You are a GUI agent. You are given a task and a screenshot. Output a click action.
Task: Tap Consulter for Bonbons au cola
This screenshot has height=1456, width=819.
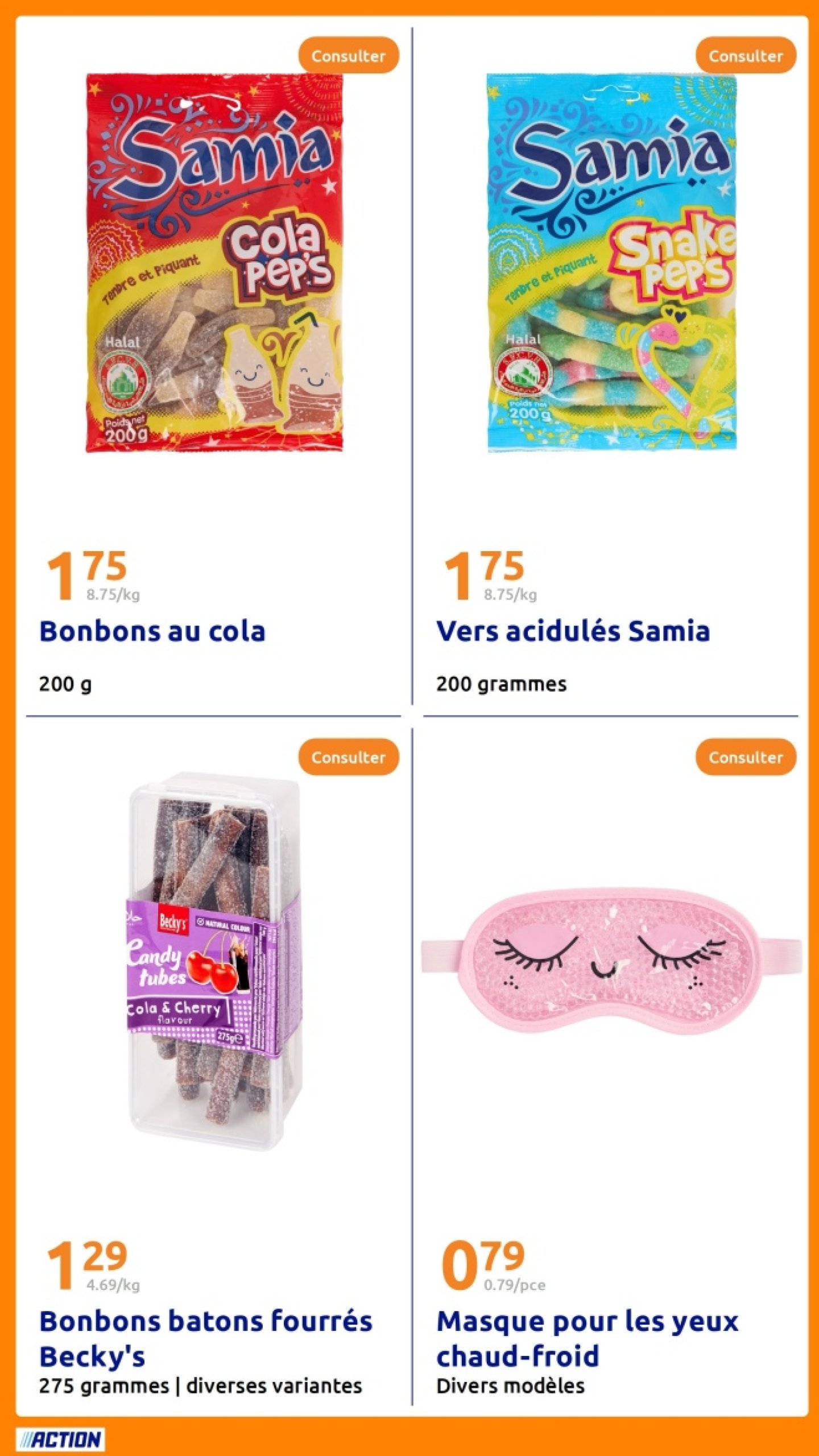(348, 56)
